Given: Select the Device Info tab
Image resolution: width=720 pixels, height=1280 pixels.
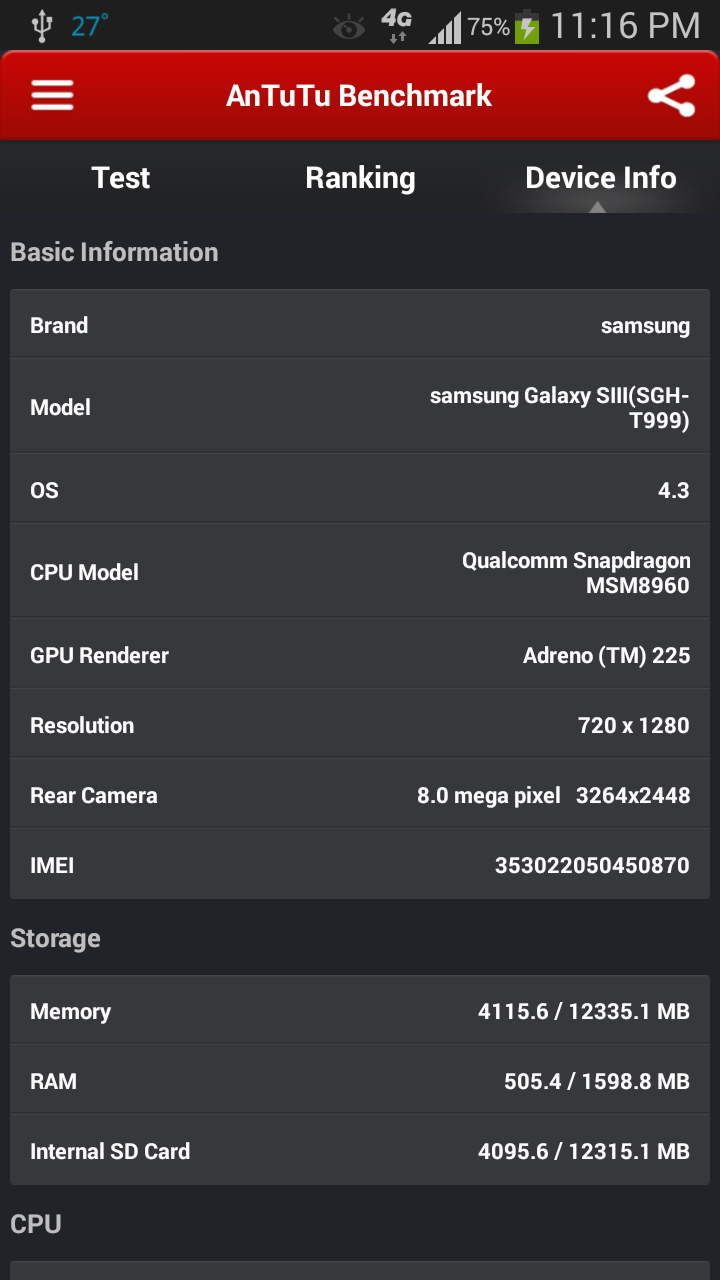Looking at the screenshot, I should click(x=600, y=178).
